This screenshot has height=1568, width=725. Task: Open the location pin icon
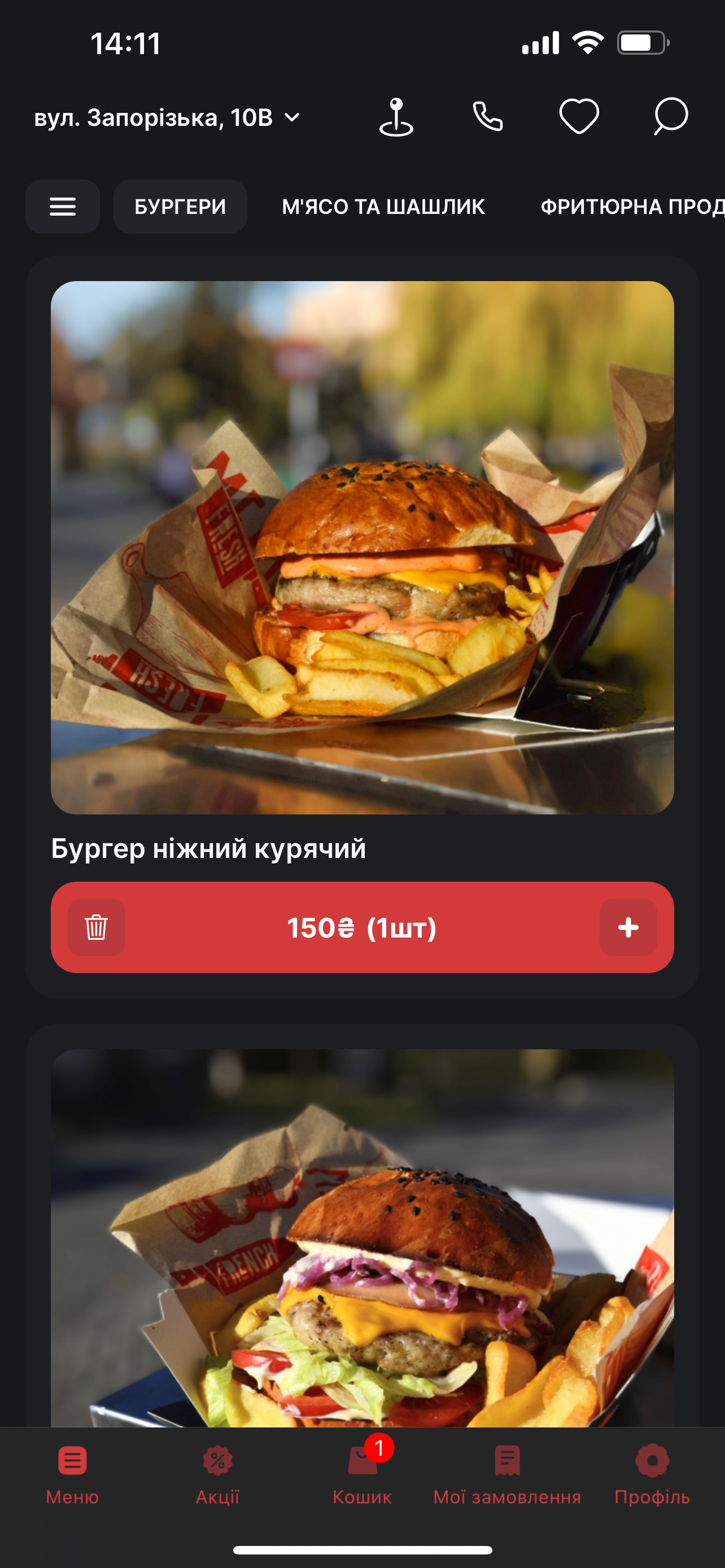click(396, 117)
